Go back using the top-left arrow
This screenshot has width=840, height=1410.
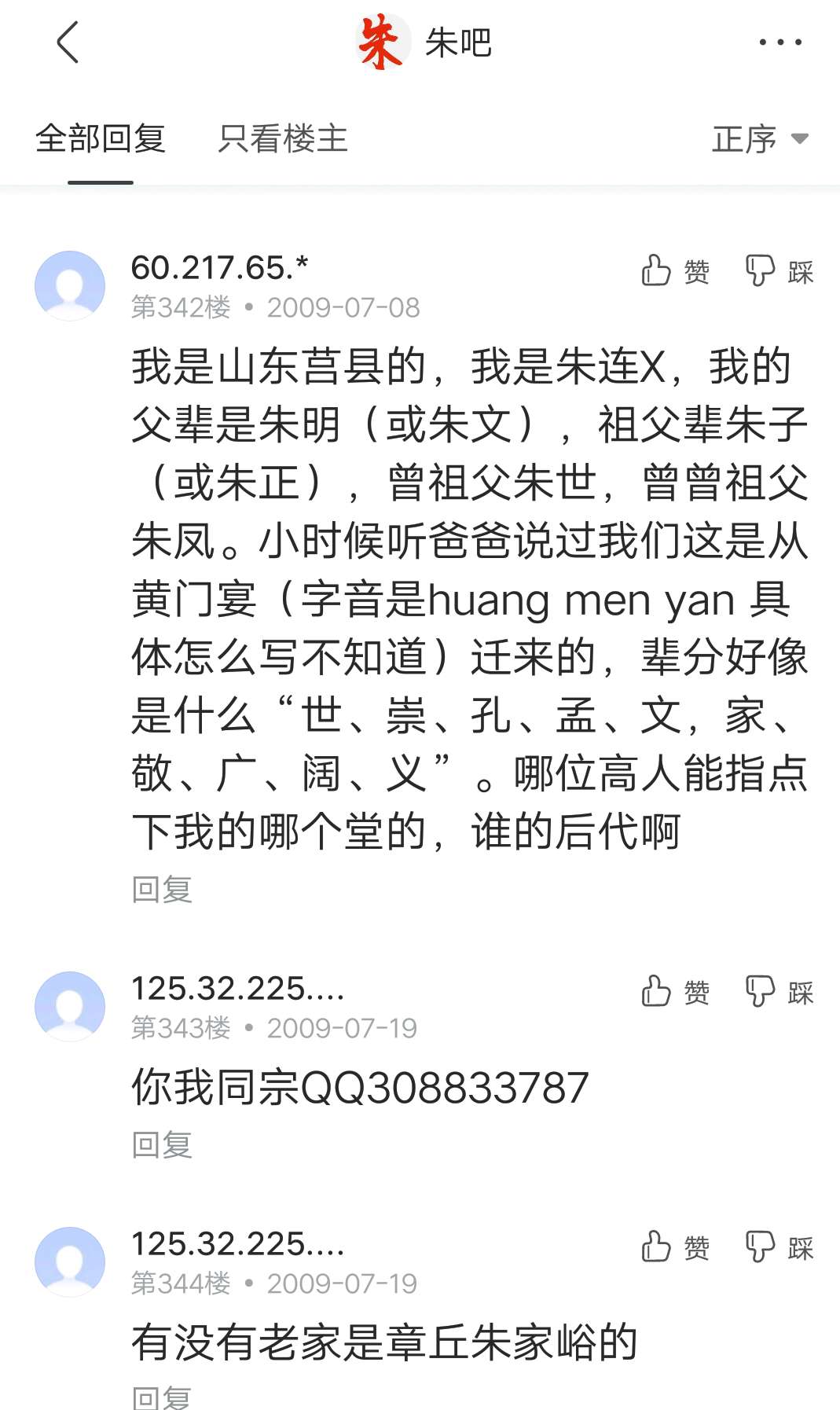click(x=68, y=42)
